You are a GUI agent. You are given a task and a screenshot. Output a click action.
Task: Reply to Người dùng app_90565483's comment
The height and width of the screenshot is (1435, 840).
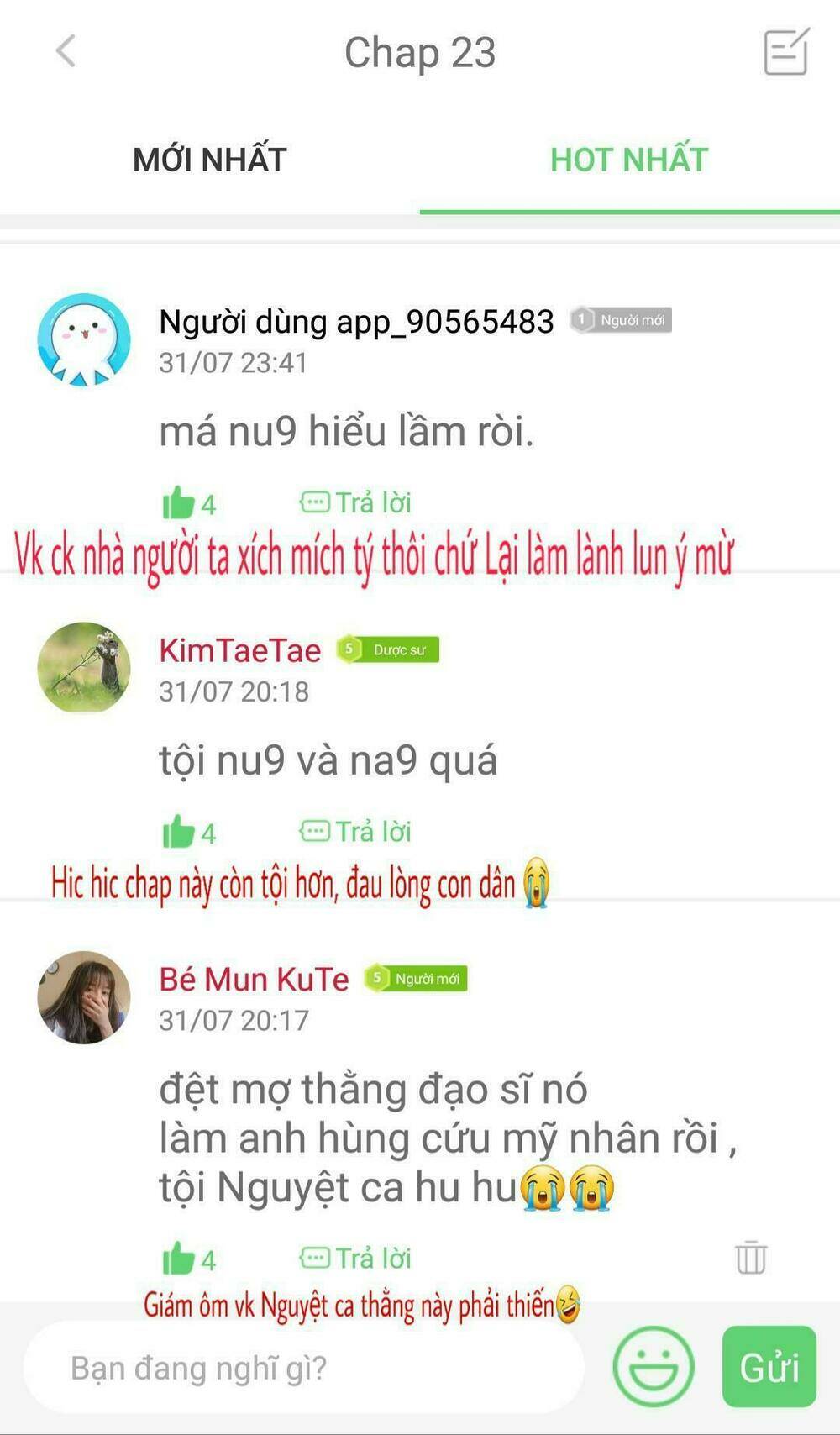356,502
